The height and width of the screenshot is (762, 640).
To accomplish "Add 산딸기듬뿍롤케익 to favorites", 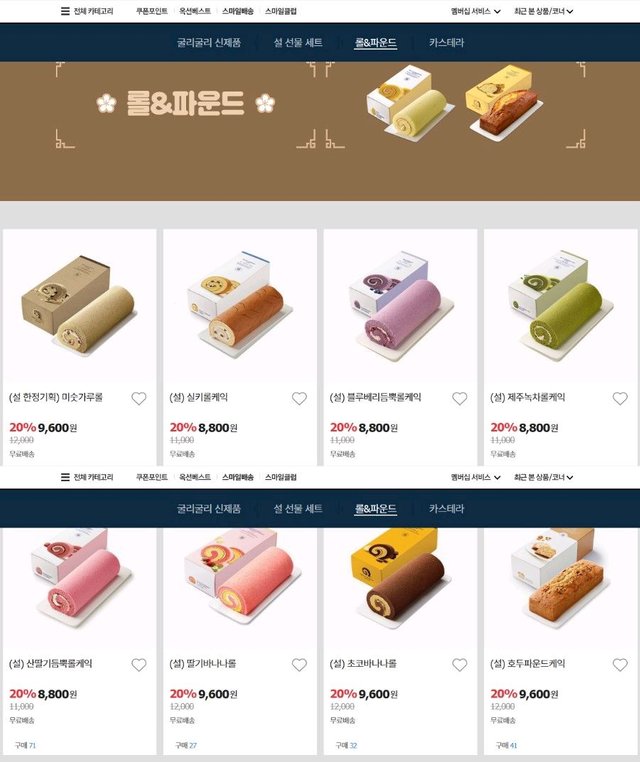I will pos(139,665).
